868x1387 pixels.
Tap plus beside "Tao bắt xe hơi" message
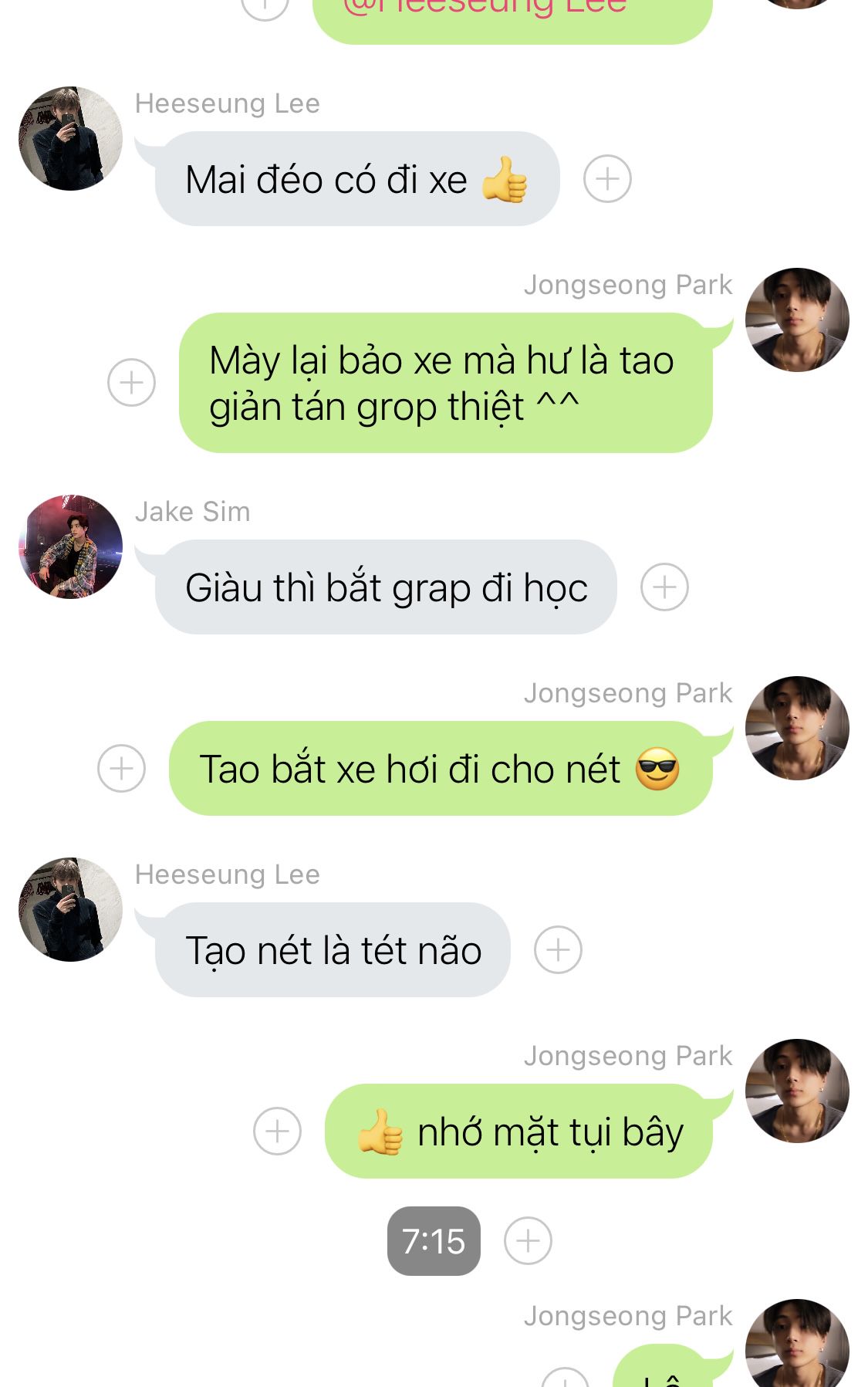pyautogui.click(x=121, y=769)
